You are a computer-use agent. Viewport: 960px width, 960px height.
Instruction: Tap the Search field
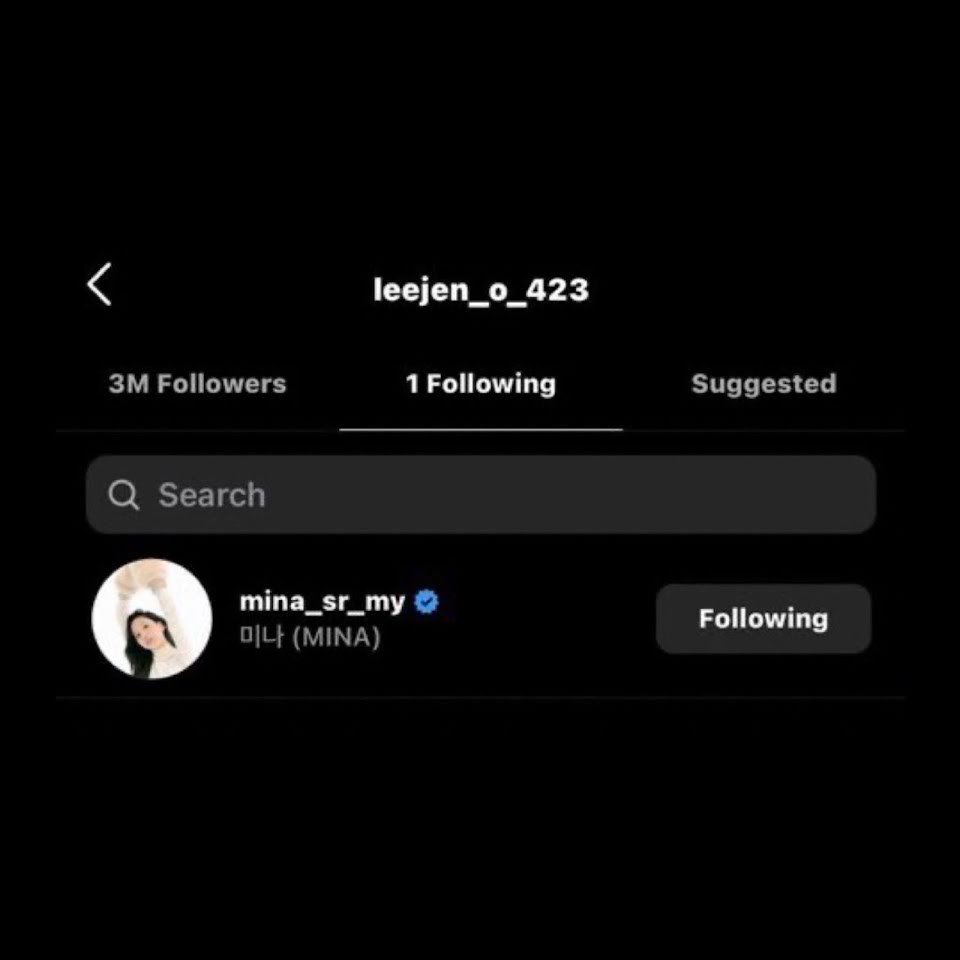click(x=481, y=495)
